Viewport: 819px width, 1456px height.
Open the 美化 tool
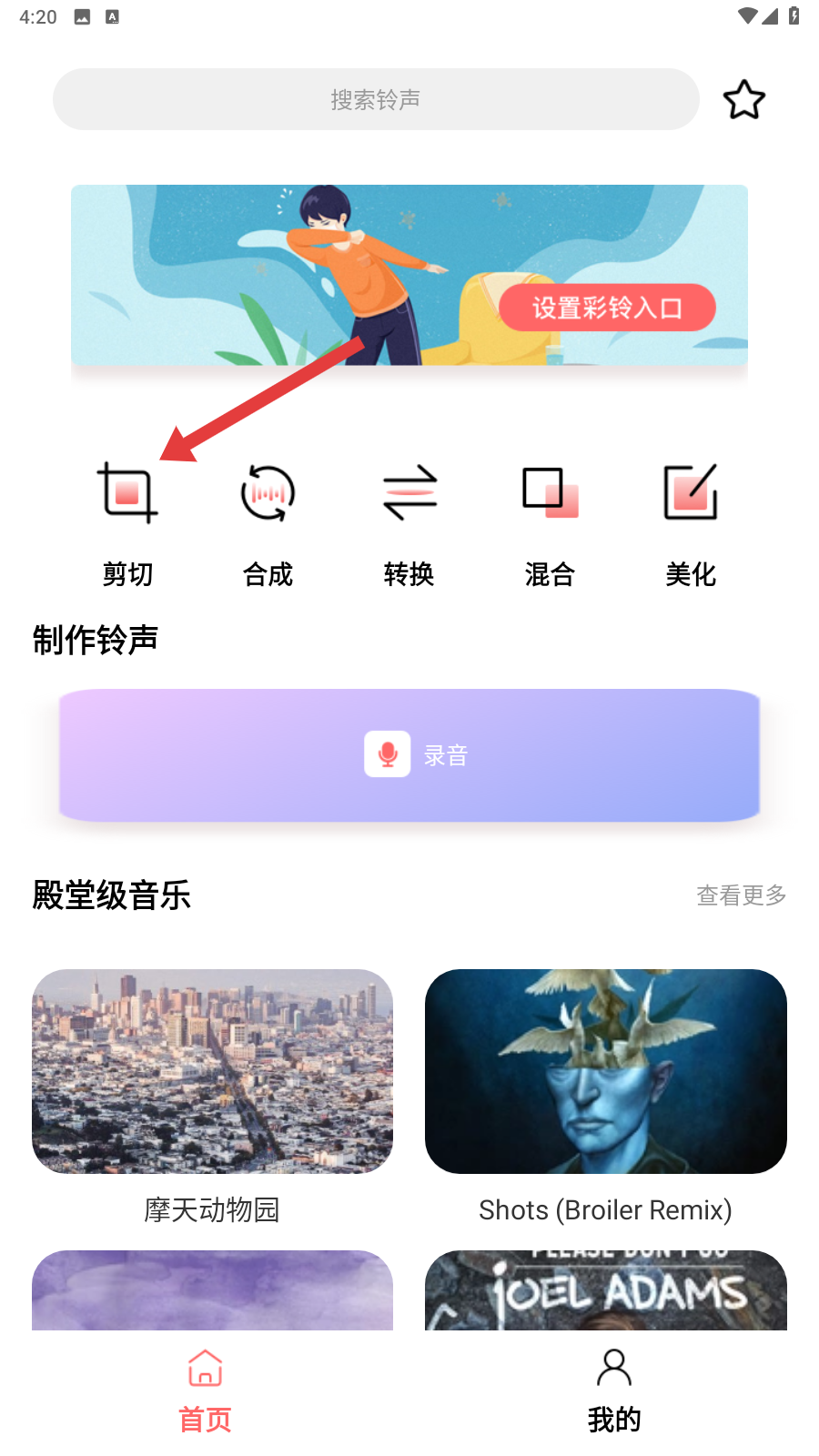click(690, 521)
